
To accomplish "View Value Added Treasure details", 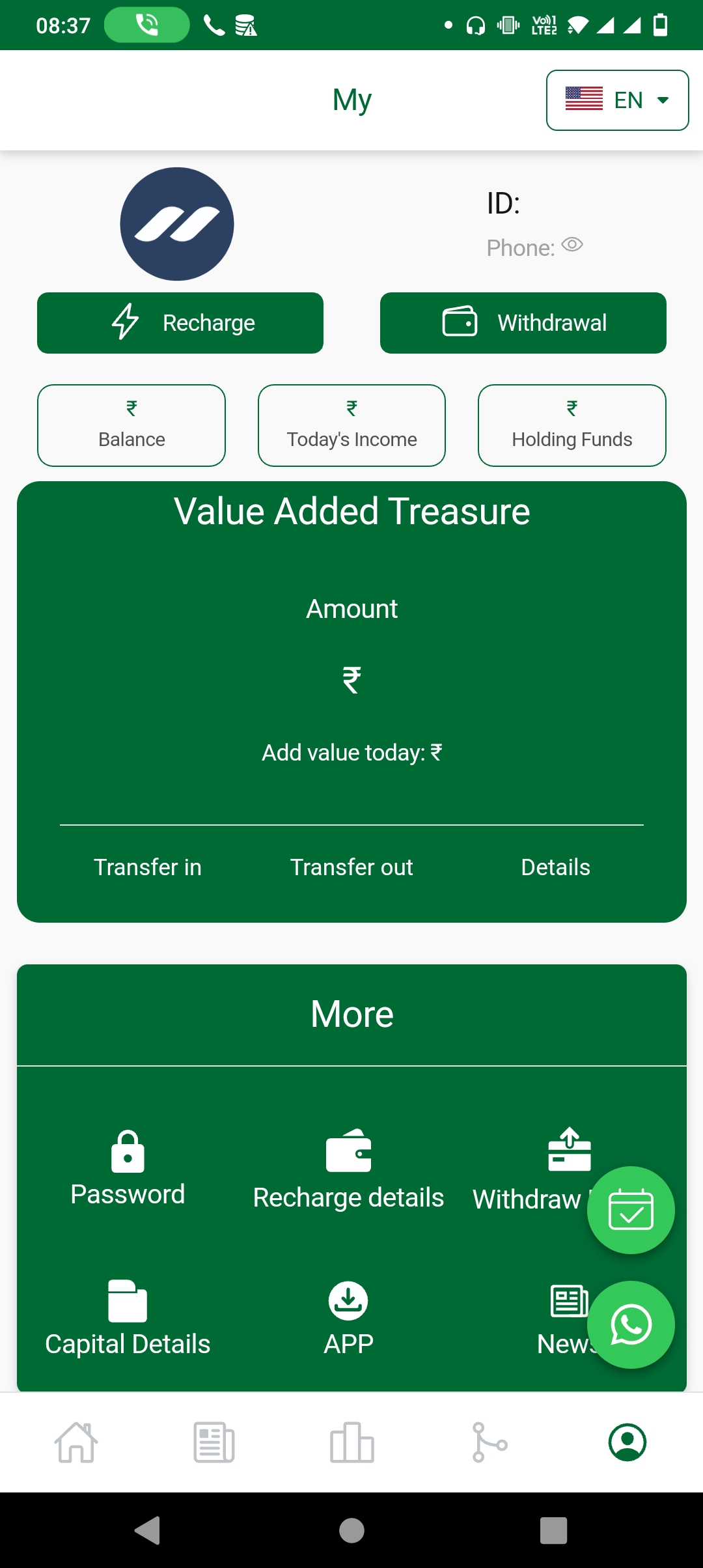I will click(x=555, y=867).
